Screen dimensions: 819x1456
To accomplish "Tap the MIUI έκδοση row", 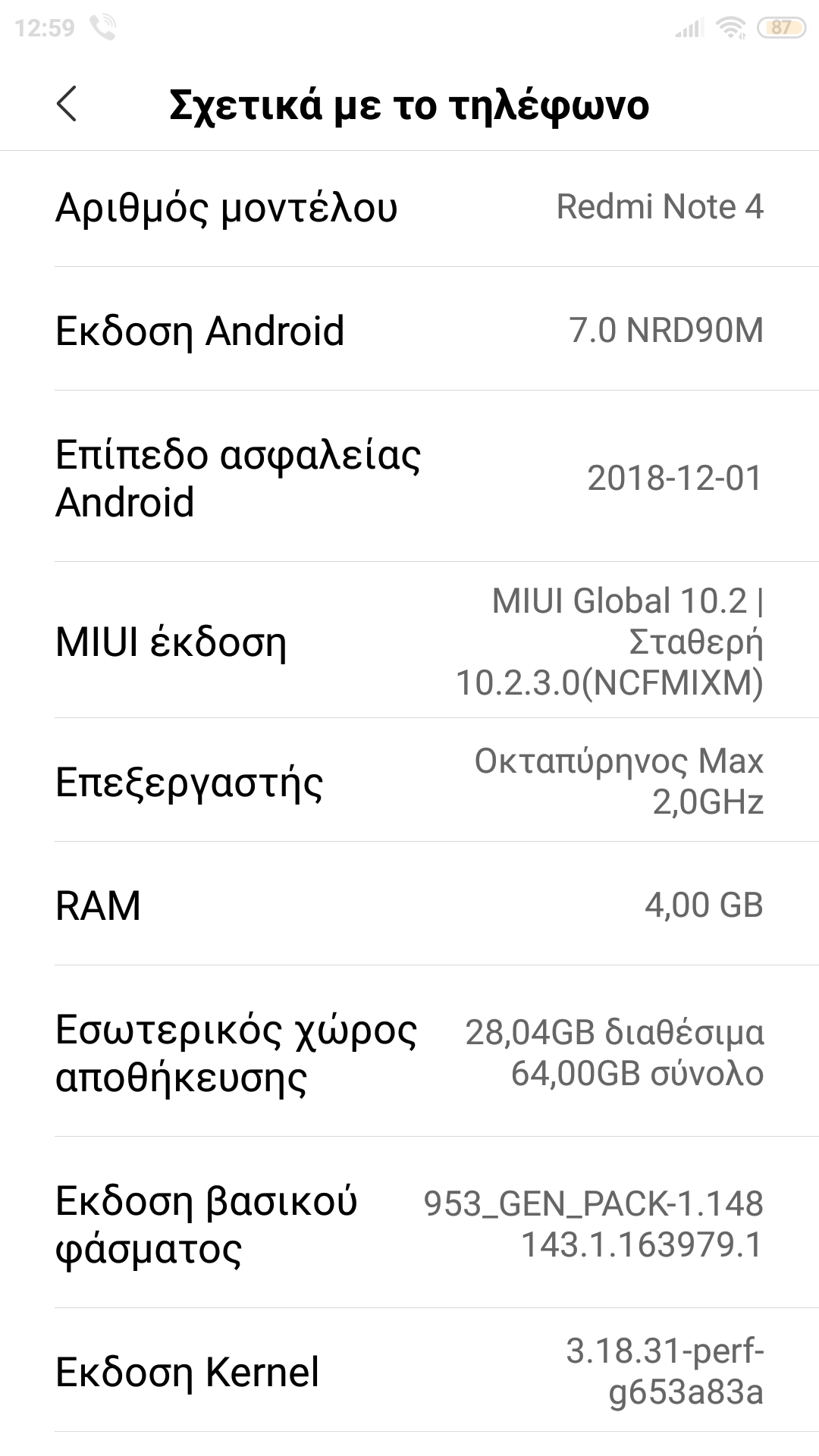I will click(409, 642).
